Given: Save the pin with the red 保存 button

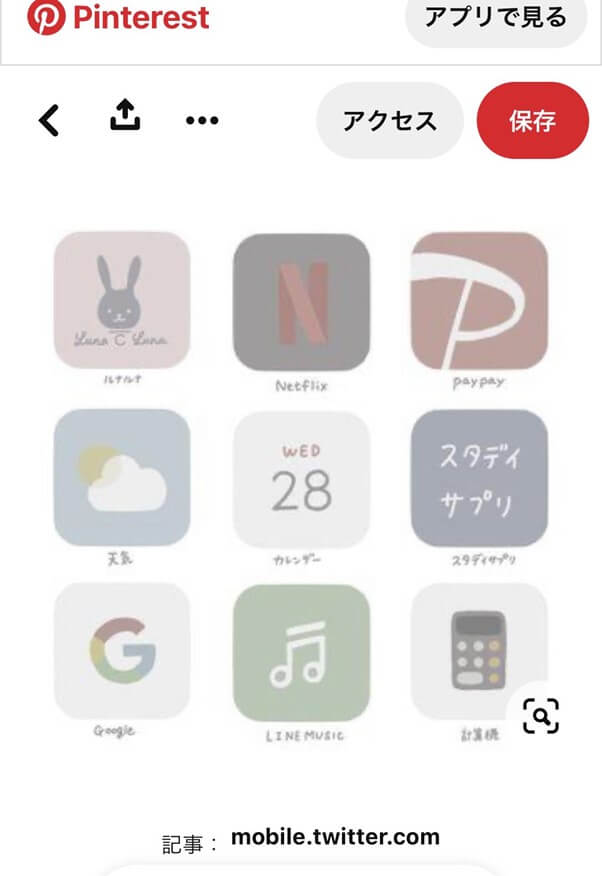Looking at the screenshot, I should pyautogui.click(x=532, y=121).
